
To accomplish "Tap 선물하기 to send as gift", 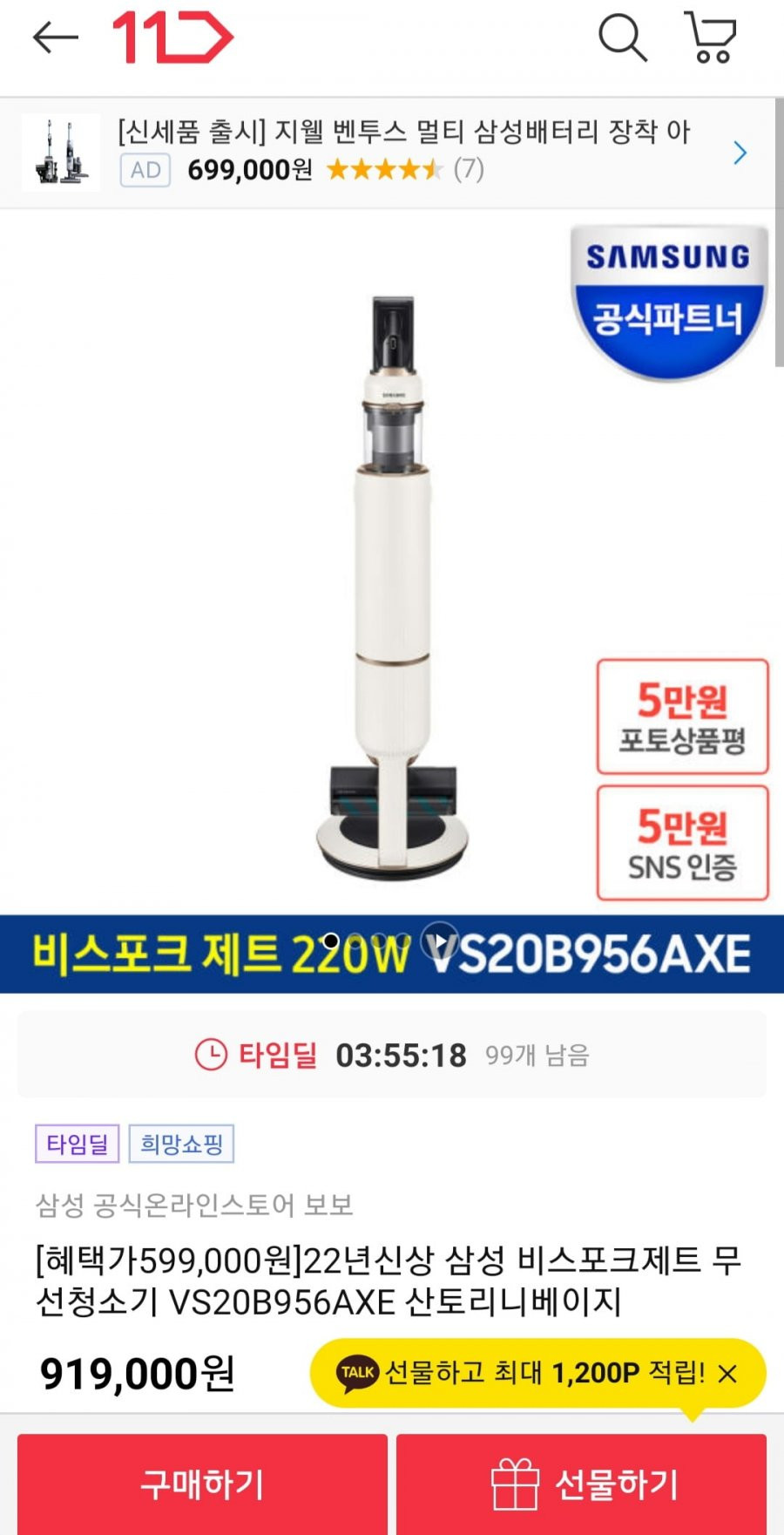I will [582, 1484].
